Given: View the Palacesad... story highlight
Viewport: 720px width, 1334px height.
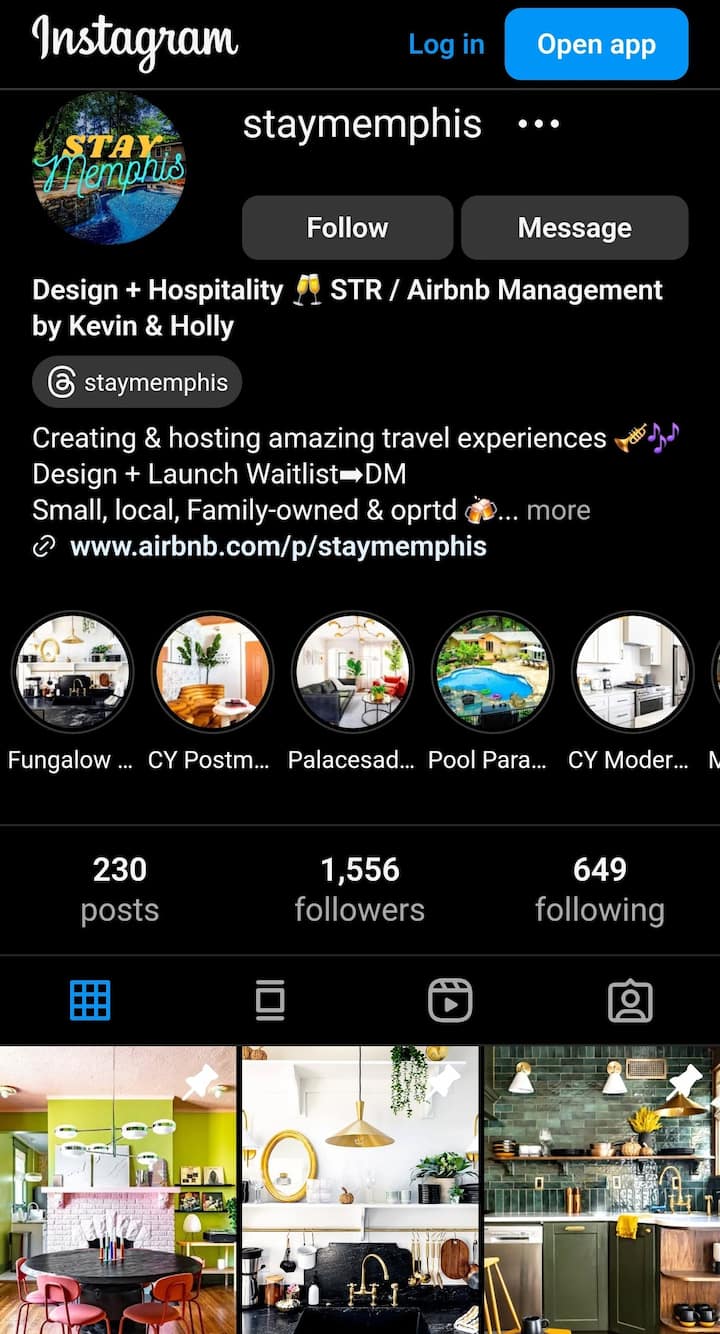Looking at the screenshot, I should click(x=351, y=671).
